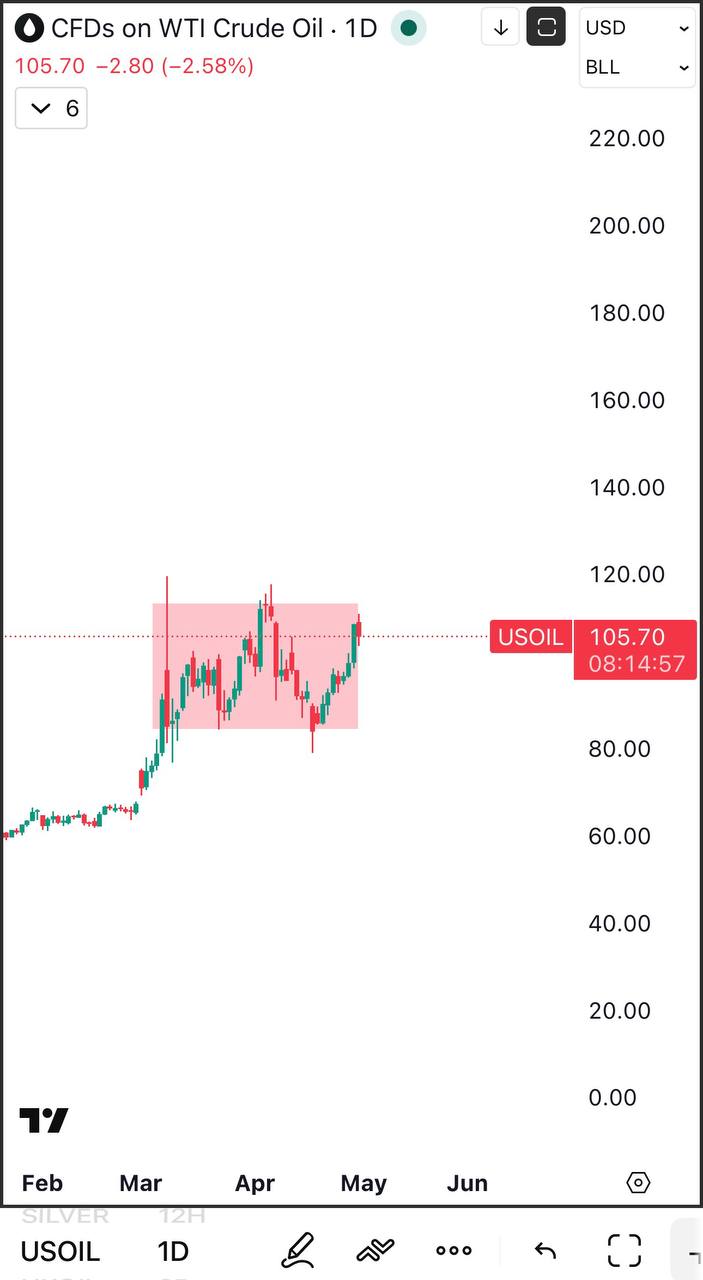Open the three-dot more options
Viewport: 703px width, 1280px height.
[453, 1250]
